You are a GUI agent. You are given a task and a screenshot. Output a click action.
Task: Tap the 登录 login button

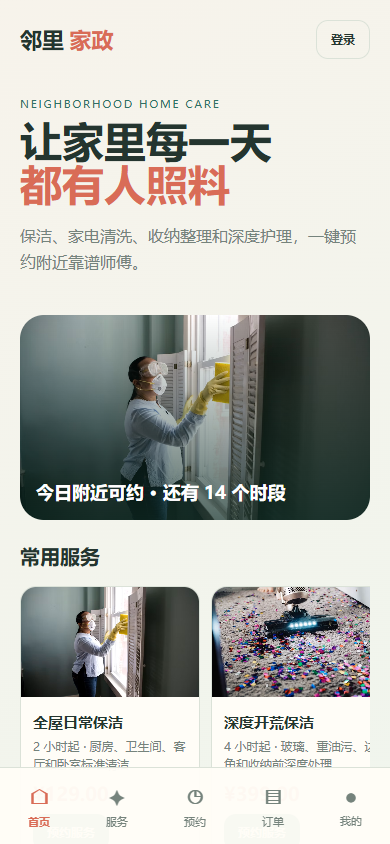343,39
